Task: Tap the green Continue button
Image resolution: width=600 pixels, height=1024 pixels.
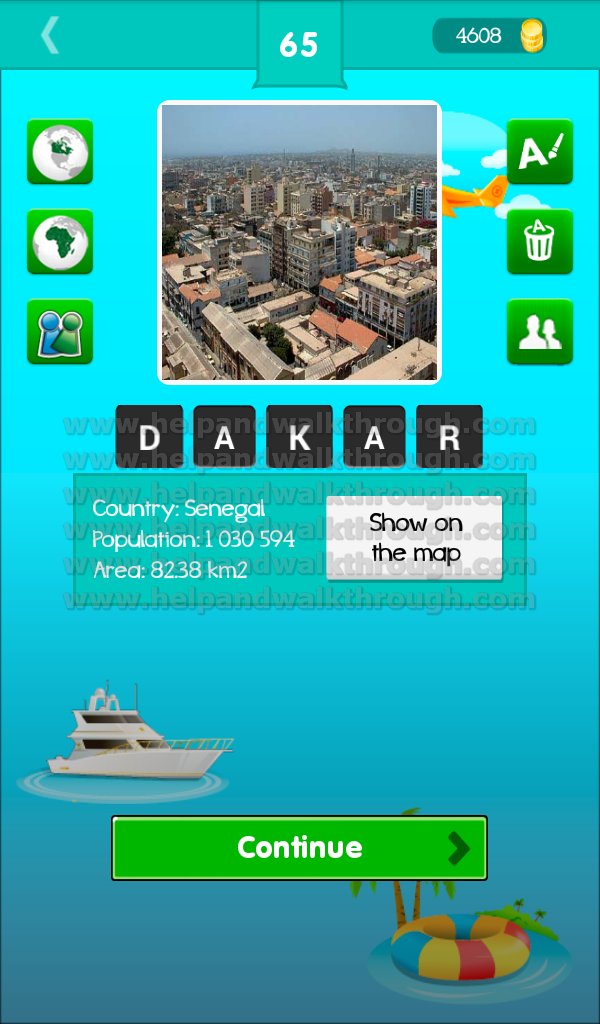Action: (x=300, y=848)
